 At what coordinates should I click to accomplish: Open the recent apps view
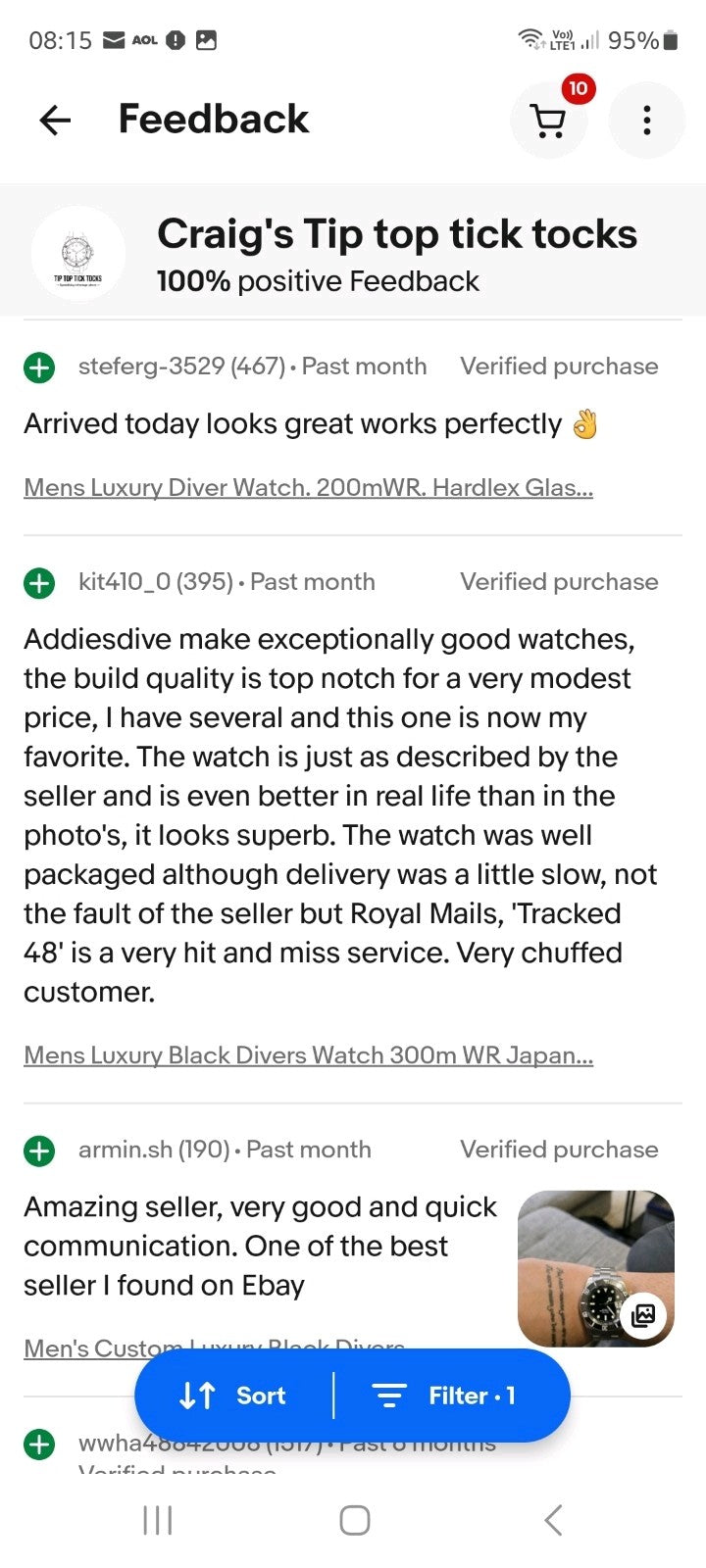coord(157,1520)
